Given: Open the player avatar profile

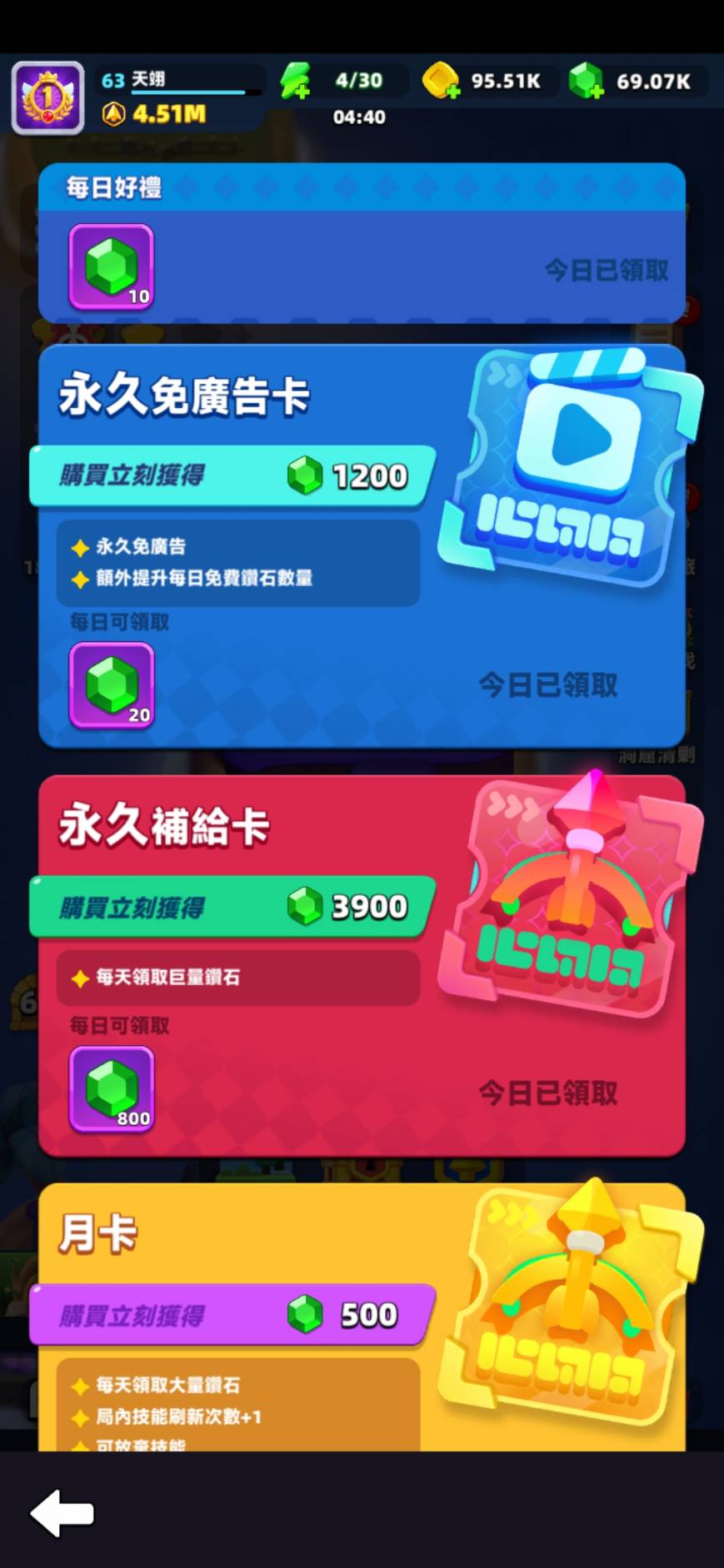Looking at the screenshot, I should [47, 98].
